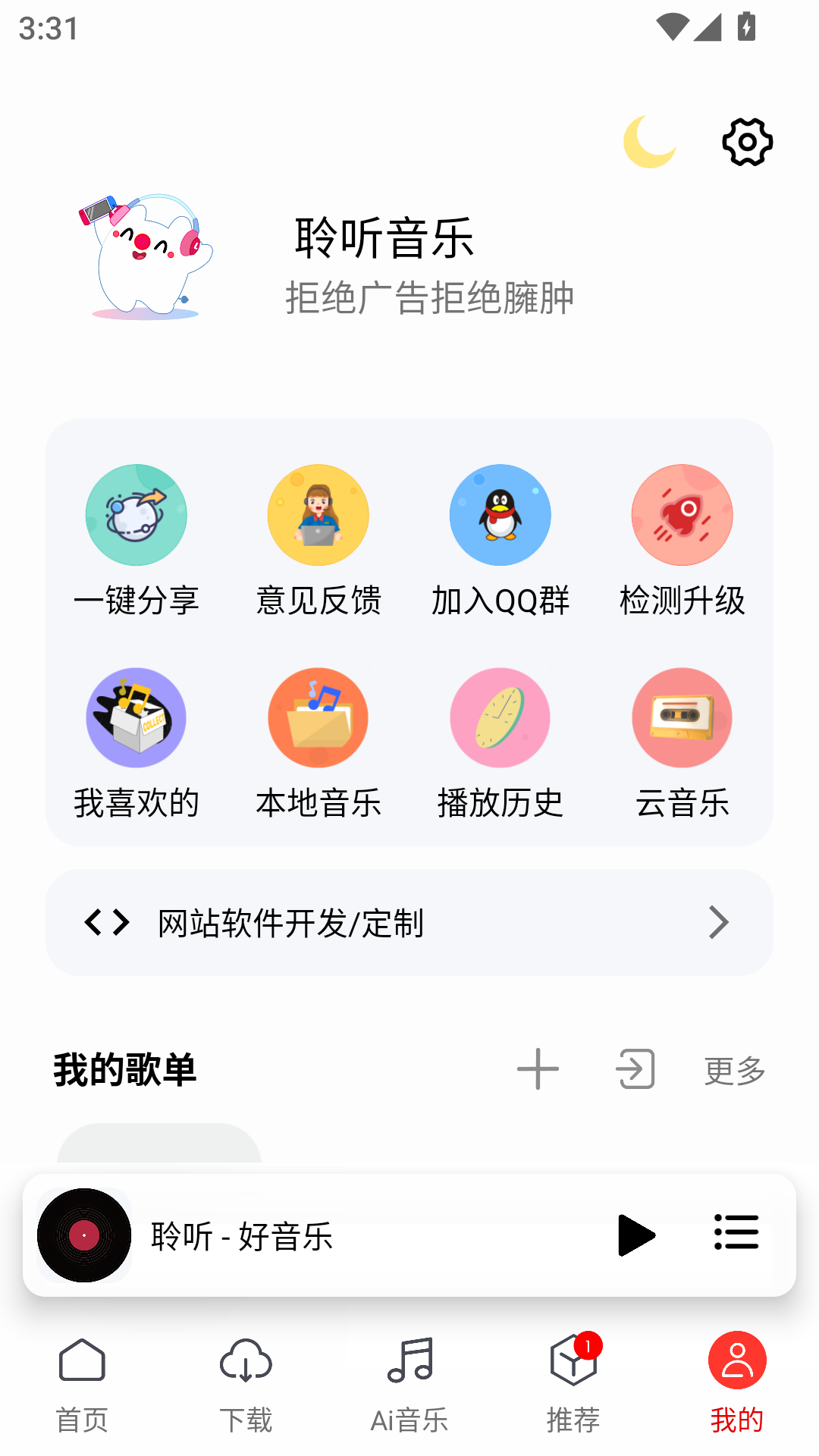Open 一键分享 sharing feature
The width and height of the screenshot is (819, 1456).
pyautogui.click(x=136, y=515)
